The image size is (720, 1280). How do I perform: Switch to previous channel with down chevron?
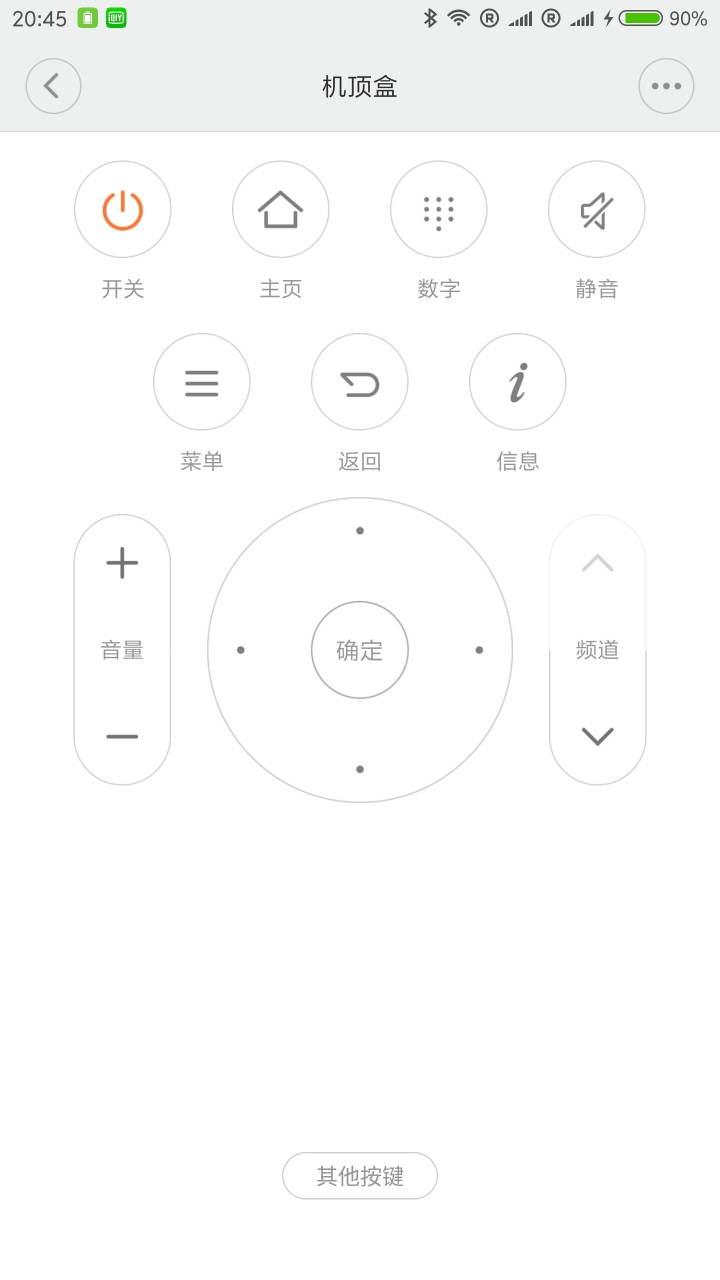597,737
